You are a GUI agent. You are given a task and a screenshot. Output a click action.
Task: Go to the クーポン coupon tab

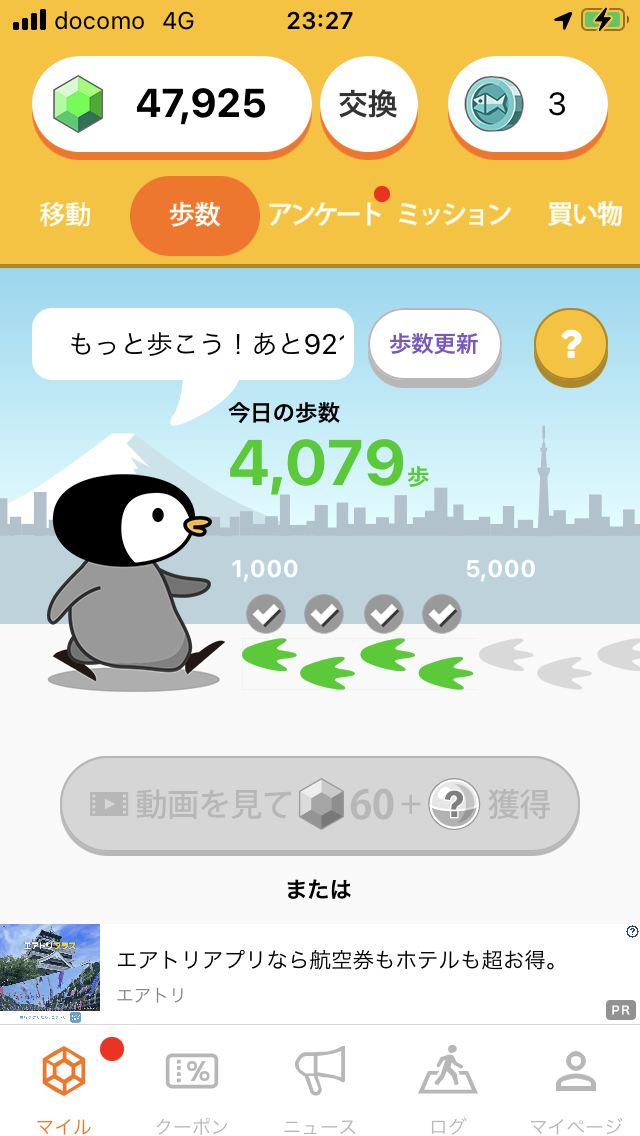coord(192,1085)
